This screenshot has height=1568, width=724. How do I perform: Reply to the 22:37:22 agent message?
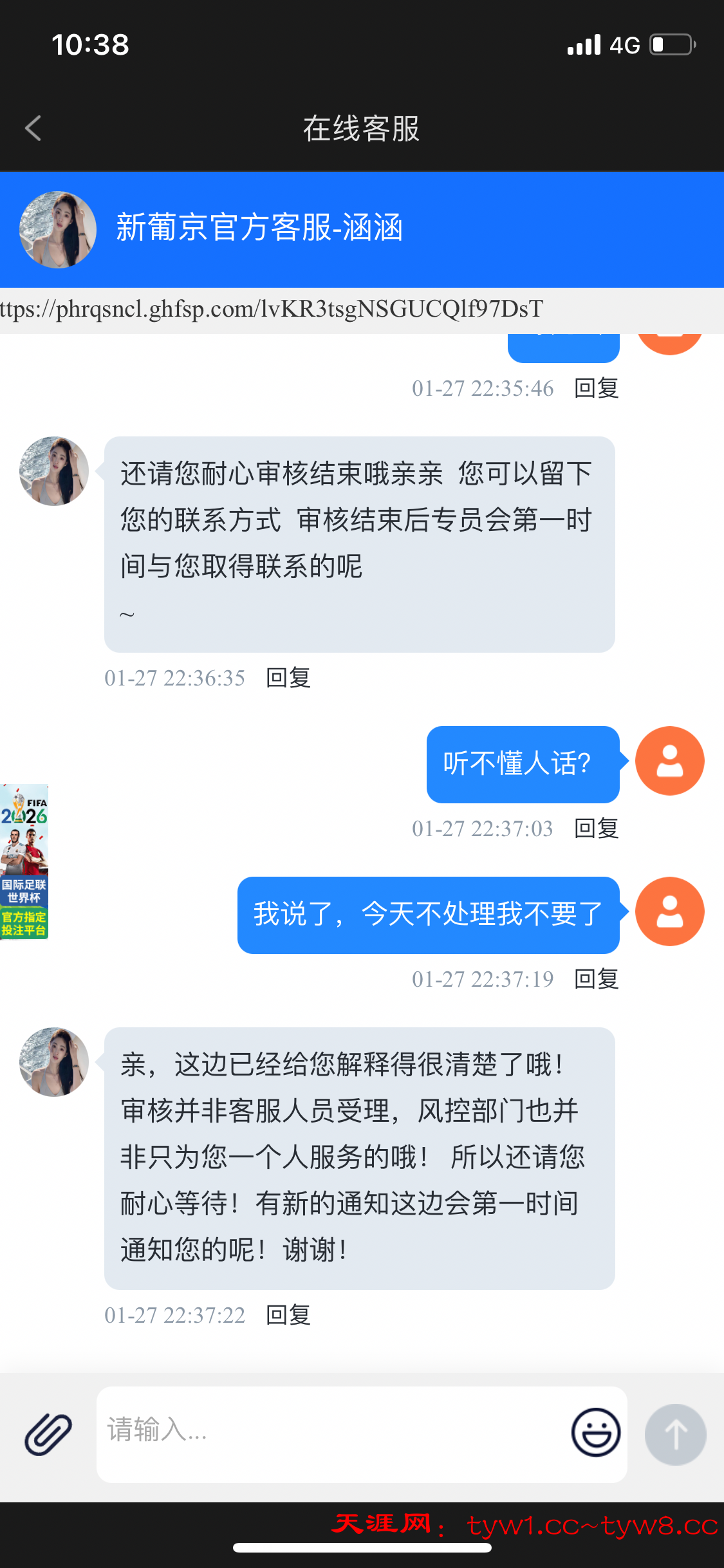(288, 1315)
